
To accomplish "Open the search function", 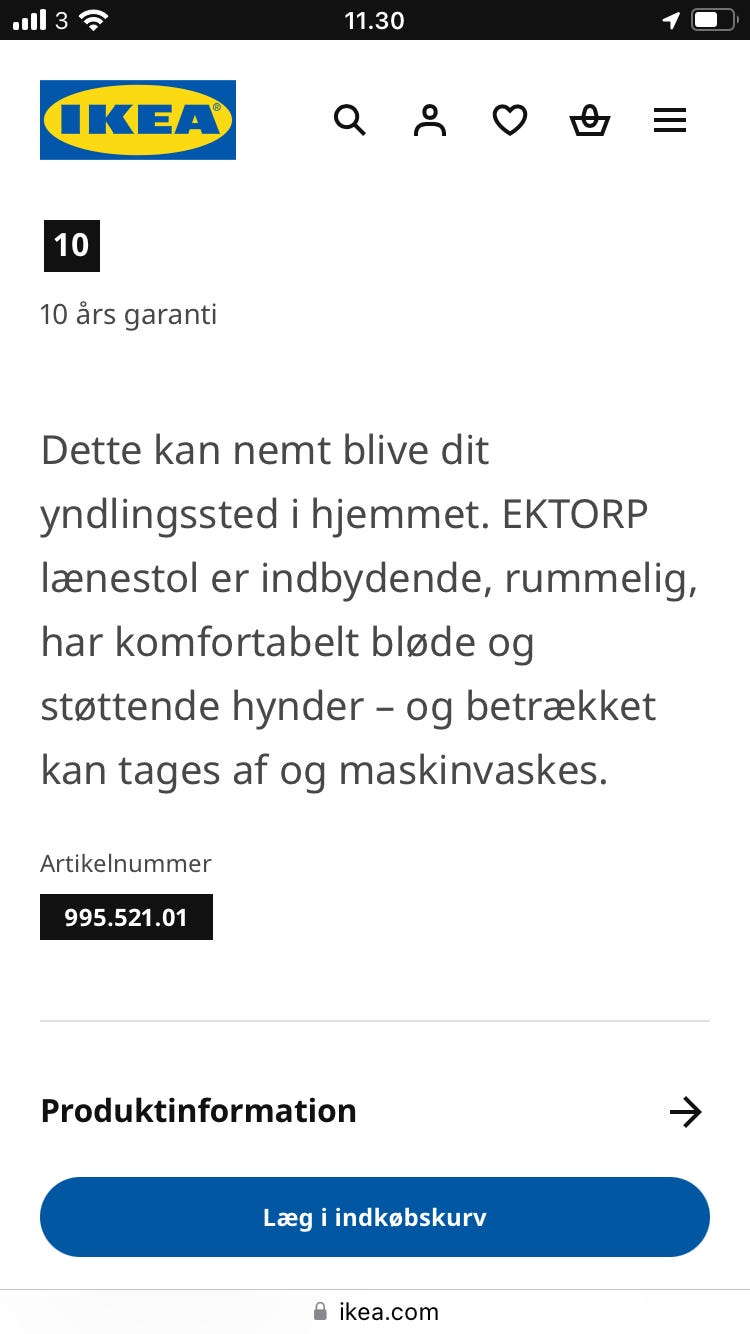I will coord(350,120).
